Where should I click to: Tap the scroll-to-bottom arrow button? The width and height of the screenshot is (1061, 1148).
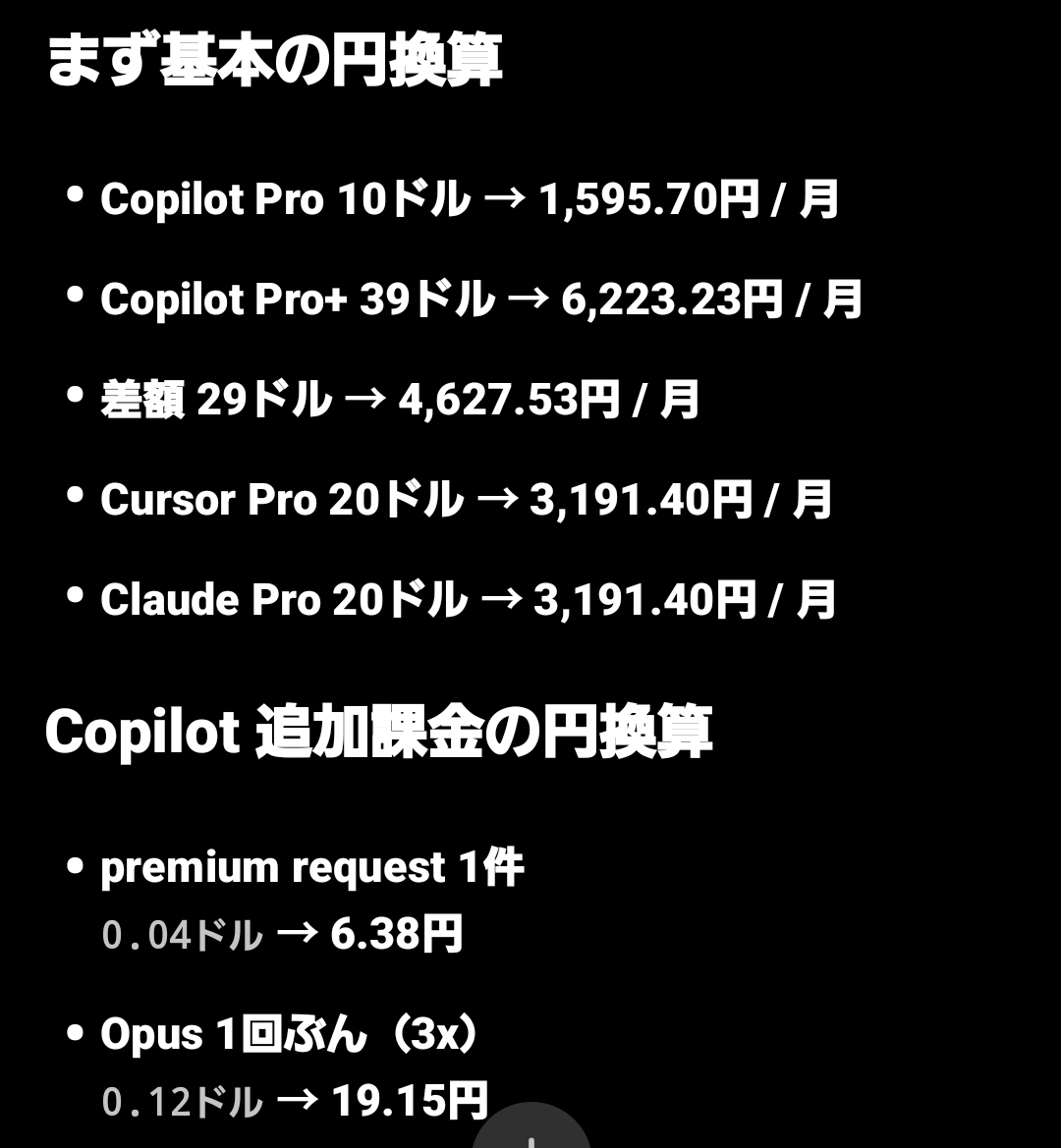tap(531, 1129)
